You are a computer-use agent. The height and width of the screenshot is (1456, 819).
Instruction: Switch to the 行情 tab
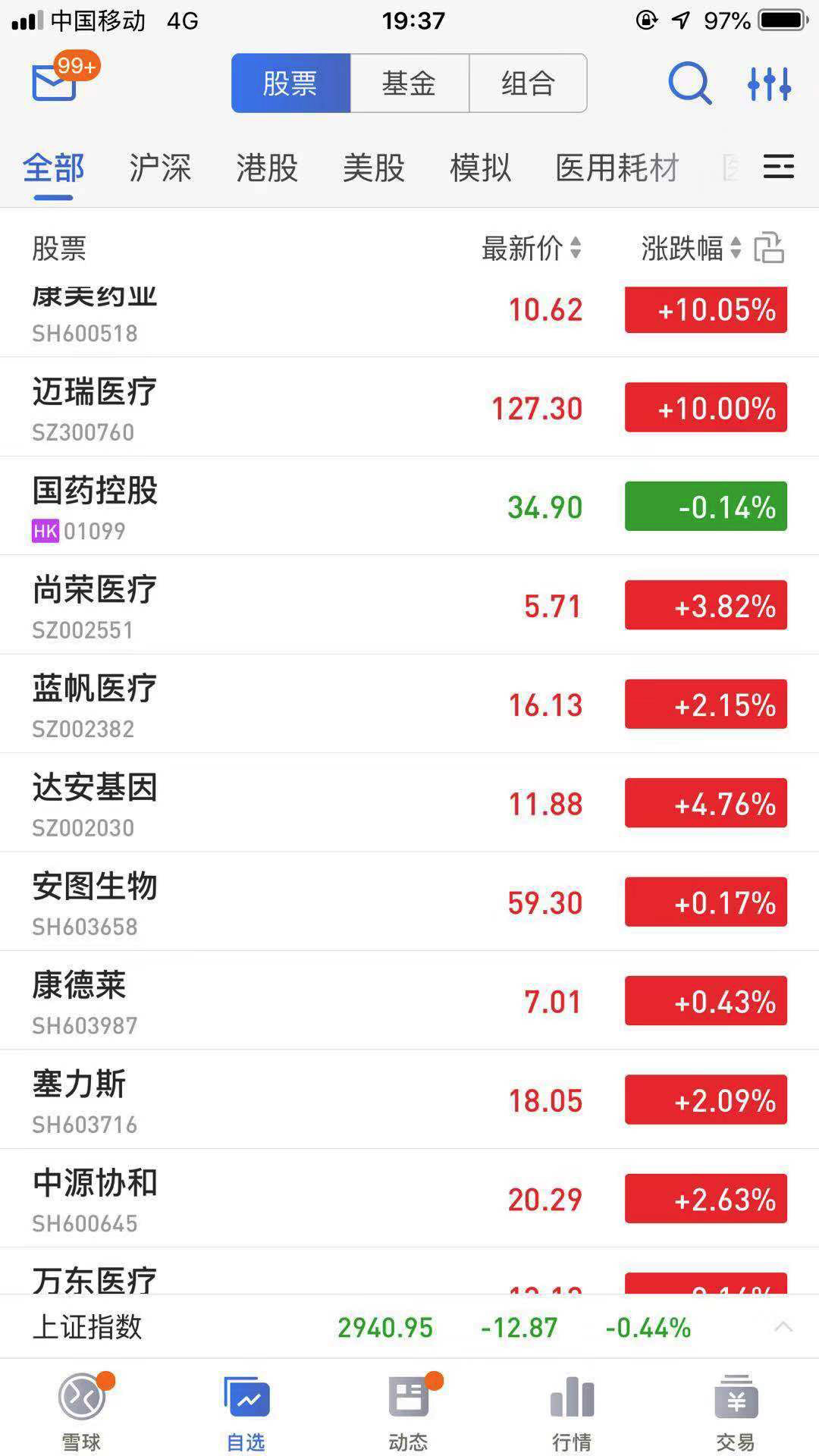pyautogui.click(x=572, y=1412)
